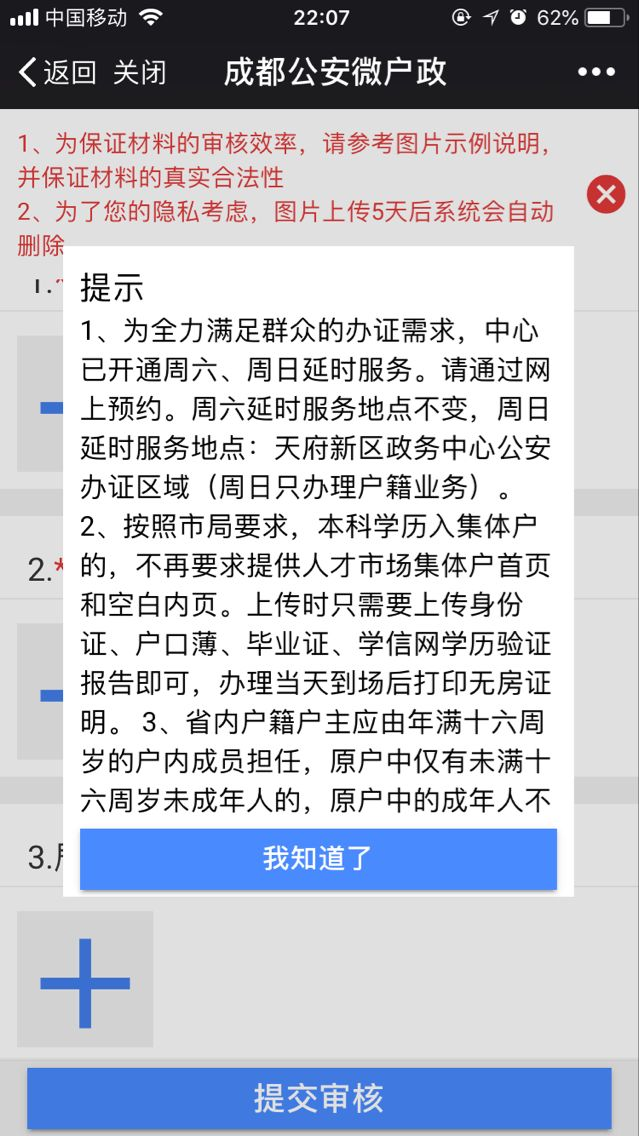Submit materials via 提交审核
The width and height of the screenshot is (639, 1136).
[x=319, y=1098]
